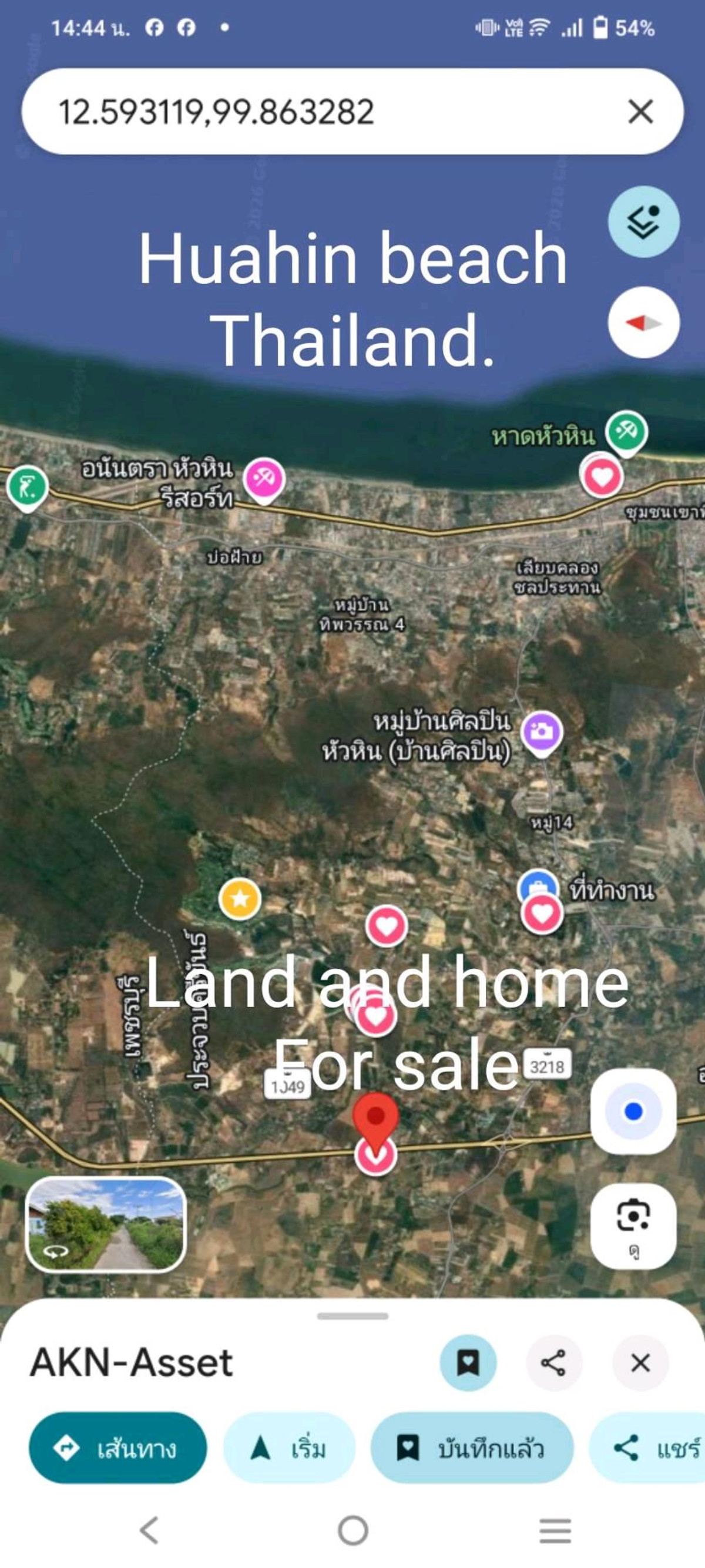Get directions with the เส้นทาง button
705x1568 pixels.
click(117, 1448)
